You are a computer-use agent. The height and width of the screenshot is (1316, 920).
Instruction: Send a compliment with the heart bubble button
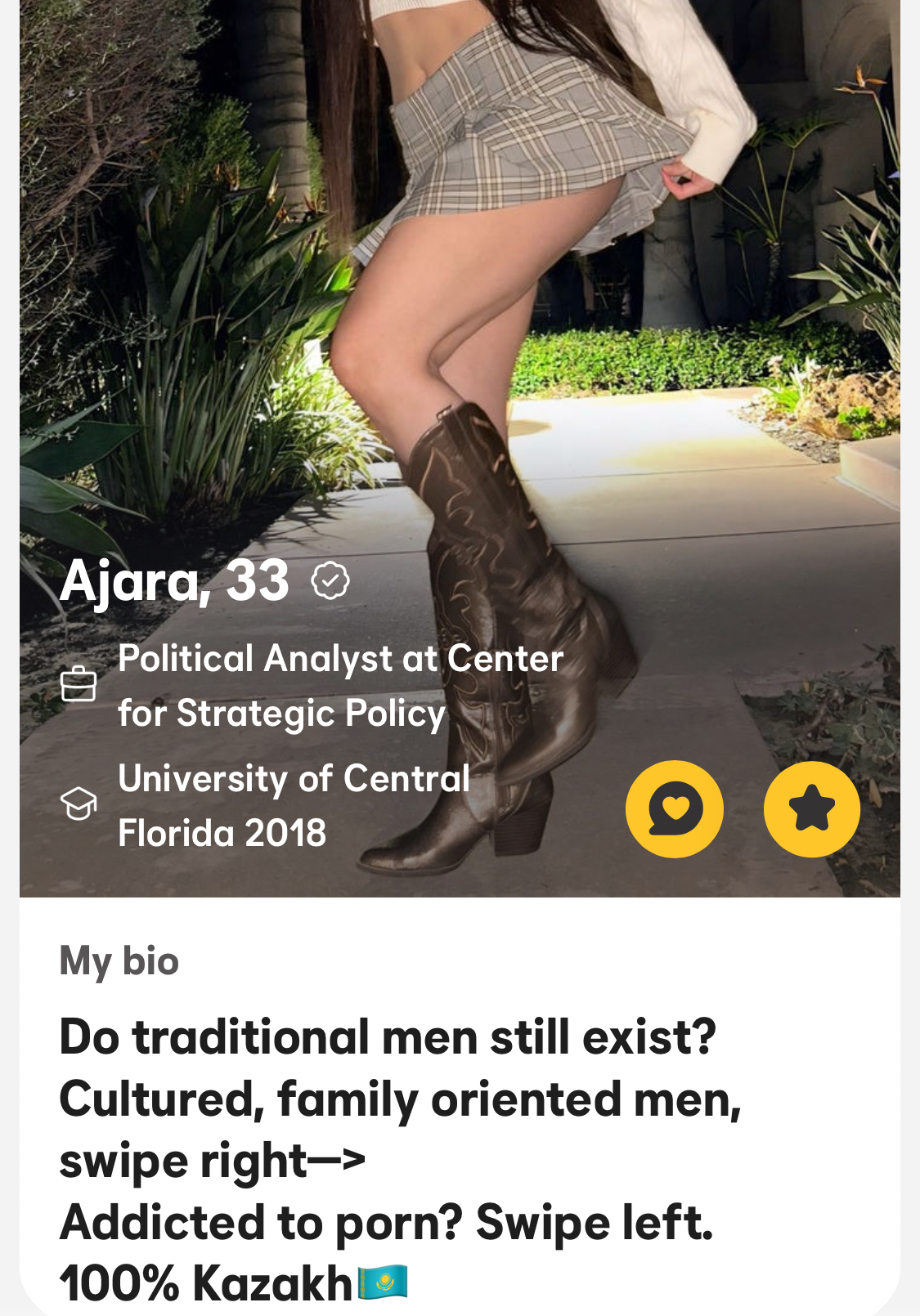click(x=675, y=808)
